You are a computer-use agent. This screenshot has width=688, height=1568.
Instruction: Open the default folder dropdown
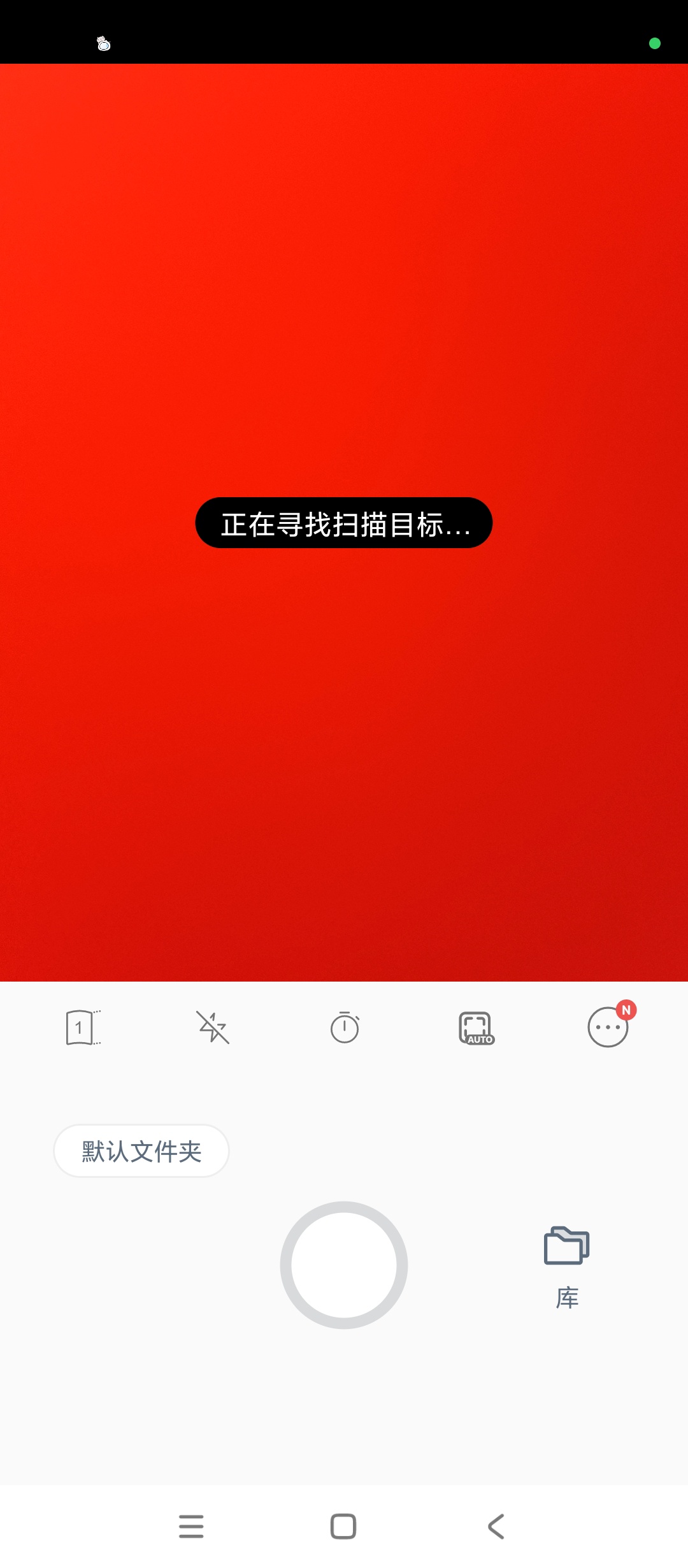coord(141,1151)
